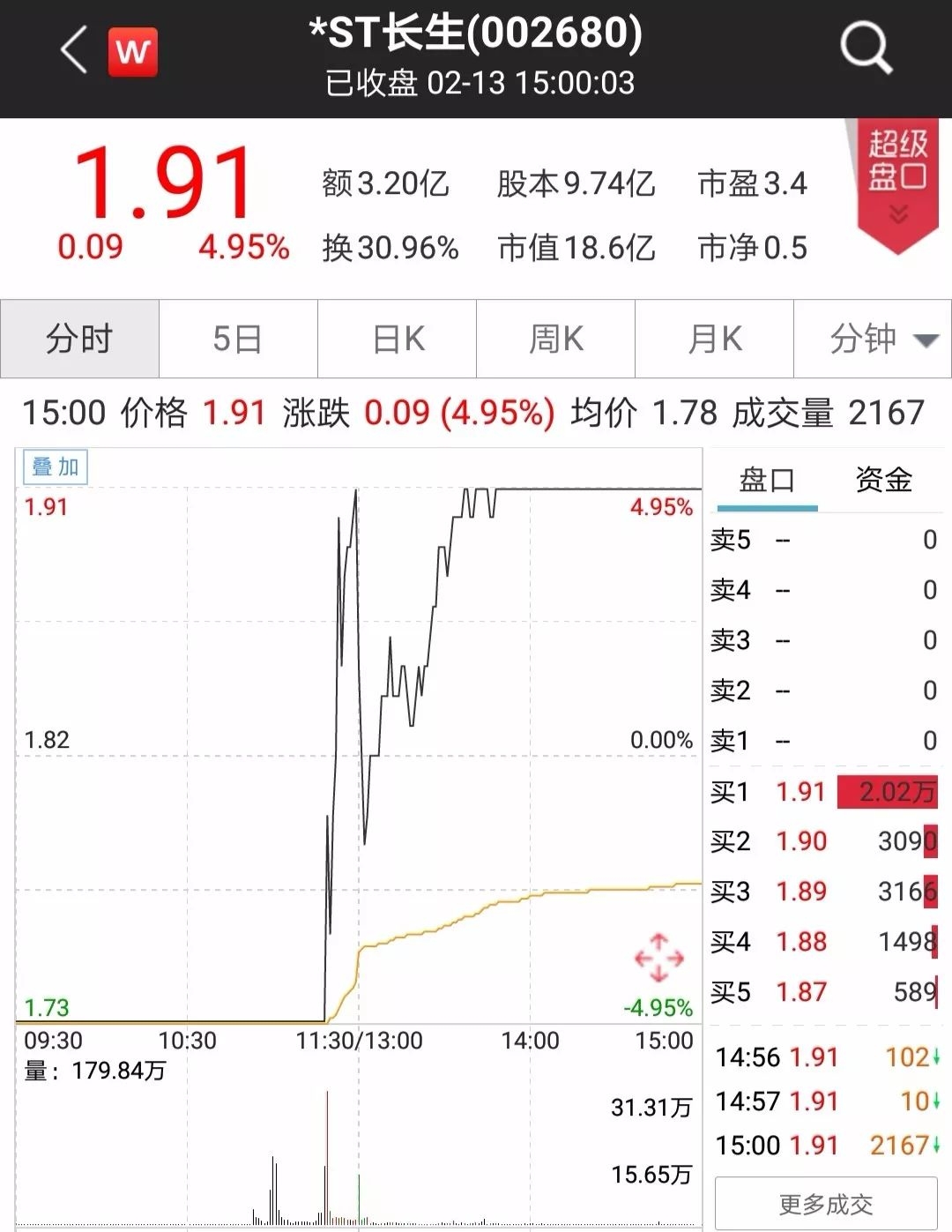Screen dimensions: 952x1232
Task: Switch to the 资金 tab
Action: pos(883,481)
